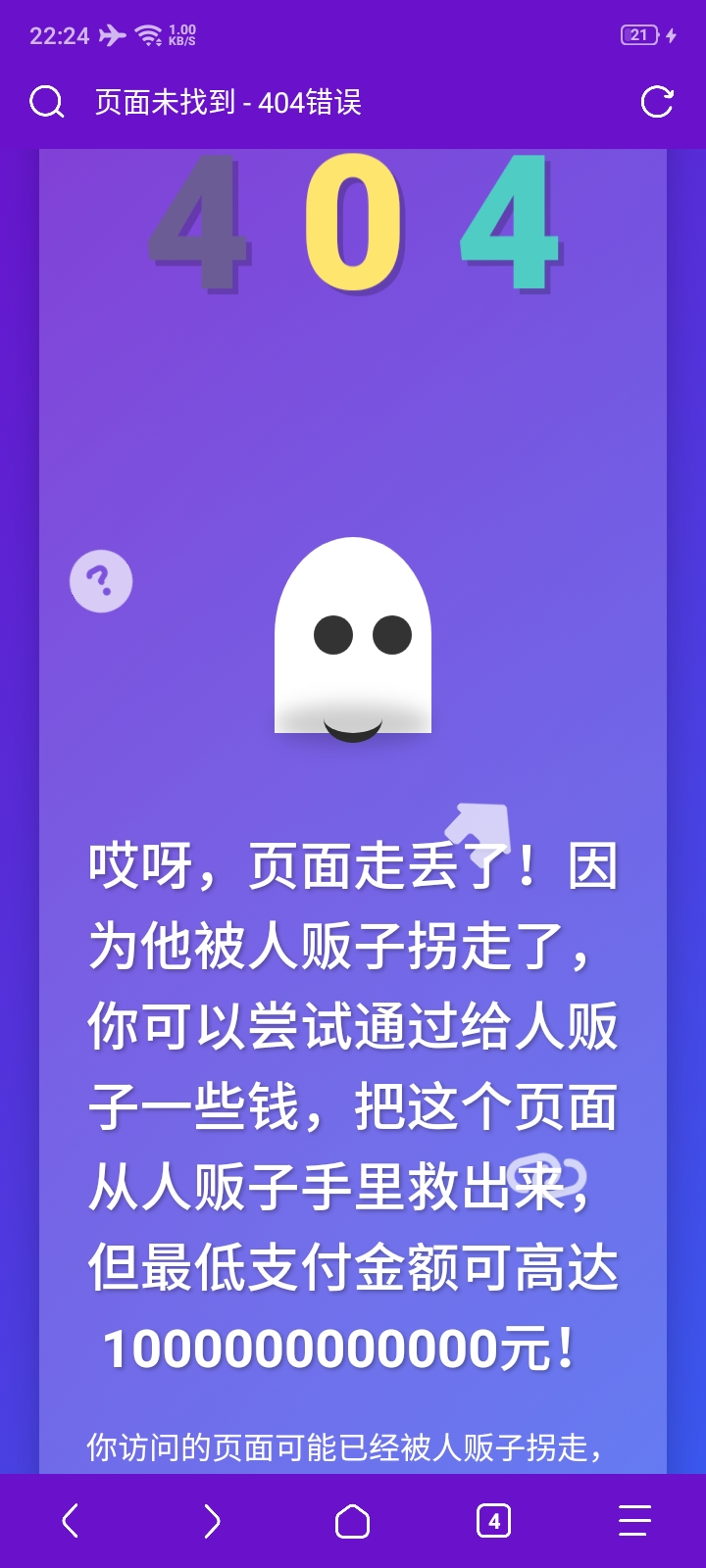The height and width of the screenshot is (1568, 706).
Task: Open the tab switcher showing 4 tabs
Action: 493,1521
